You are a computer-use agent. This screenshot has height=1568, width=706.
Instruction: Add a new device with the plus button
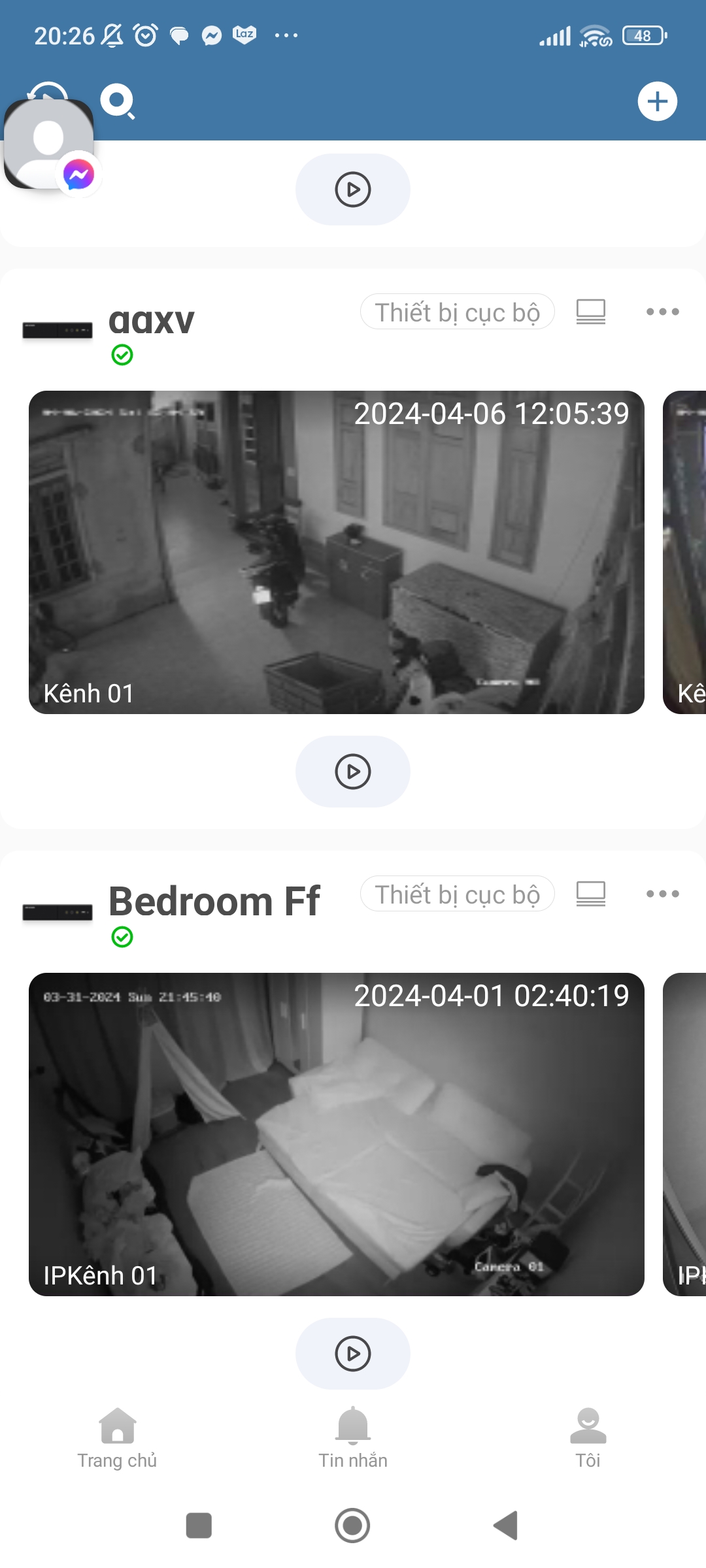pyautogui.click(x=657, y=101)
